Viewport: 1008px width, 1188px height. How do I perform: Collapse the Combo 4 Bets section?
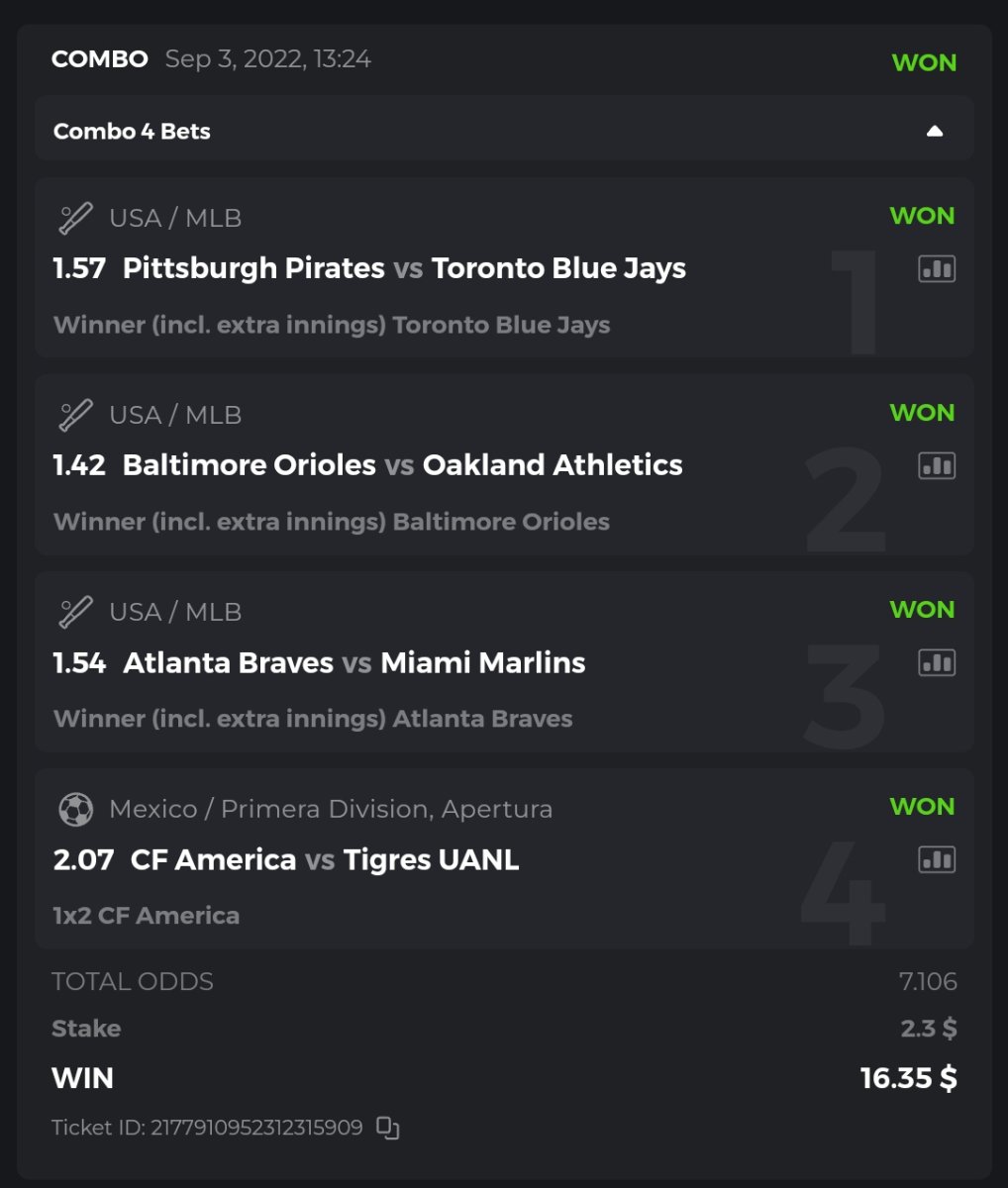(934, 131)
